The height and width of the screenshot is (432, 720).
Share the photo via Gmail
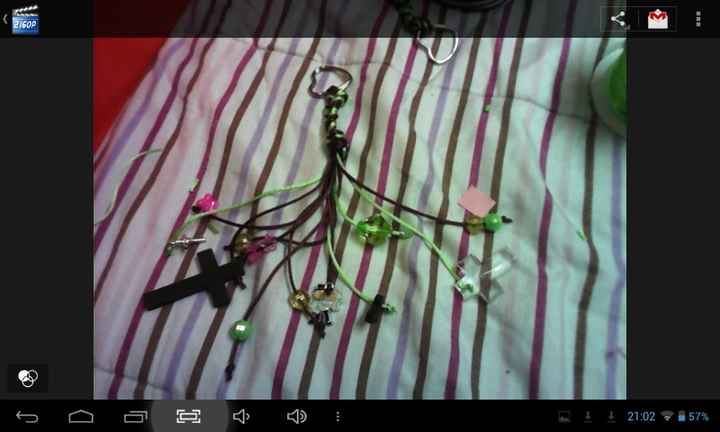(657, 19)
